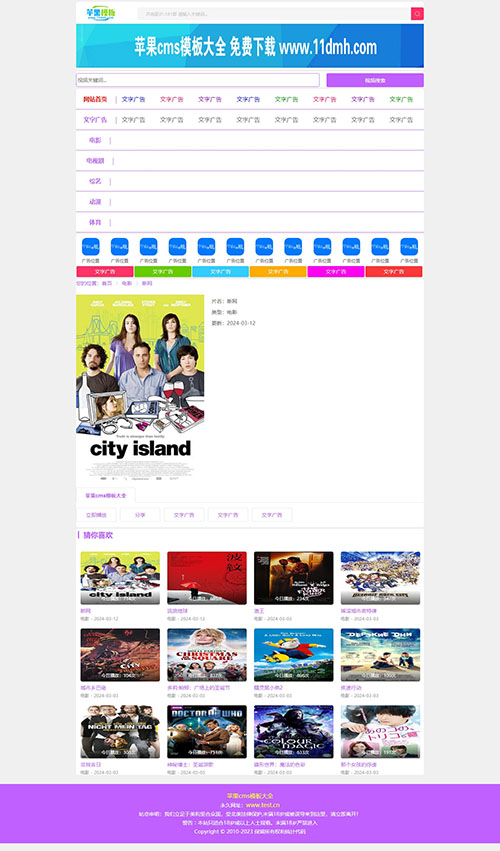Open the 综艺 category
500x851 pixels.
tap(95, 181)
